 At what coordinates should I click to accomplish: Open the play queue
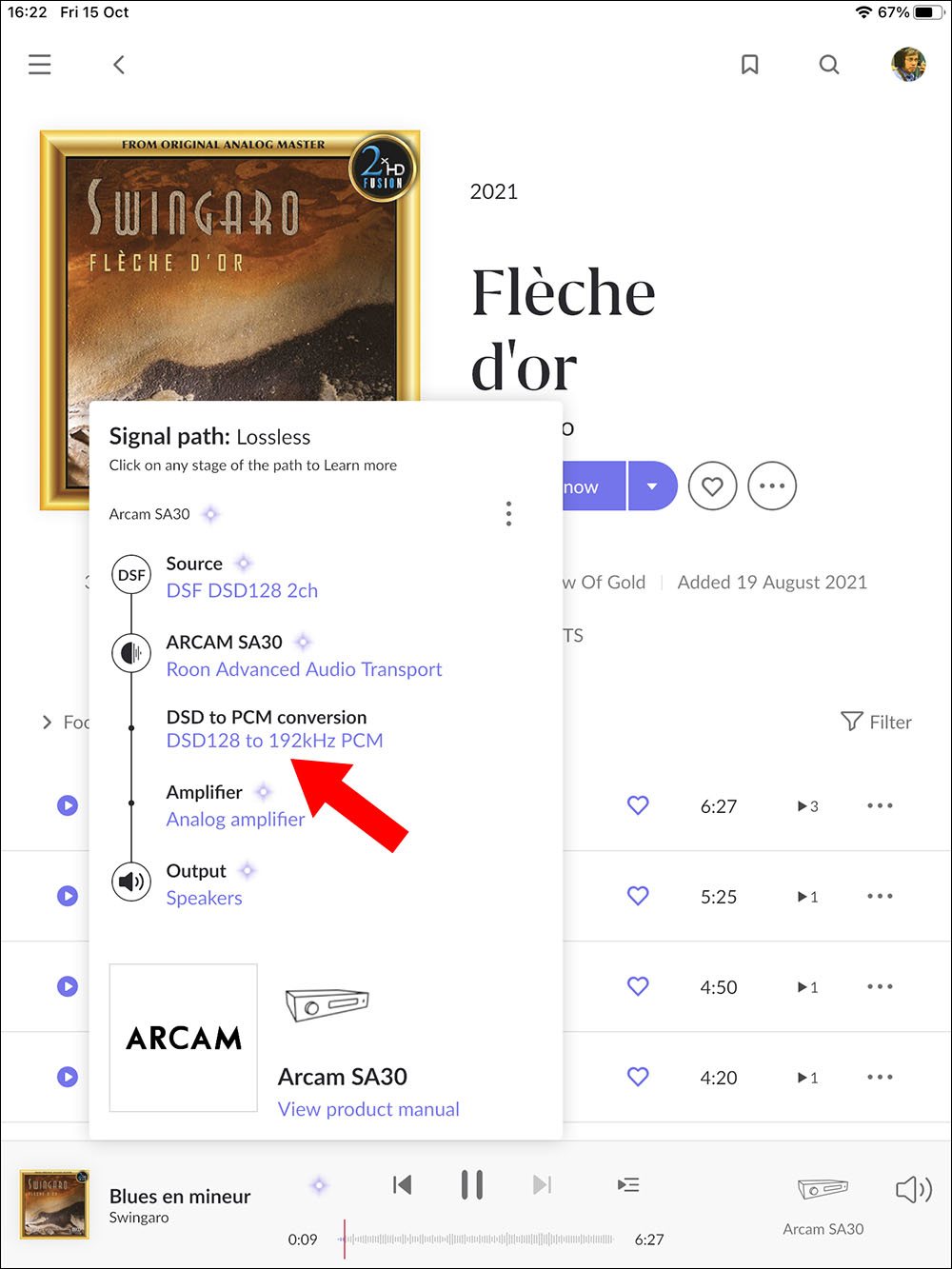coord(628,1184)
